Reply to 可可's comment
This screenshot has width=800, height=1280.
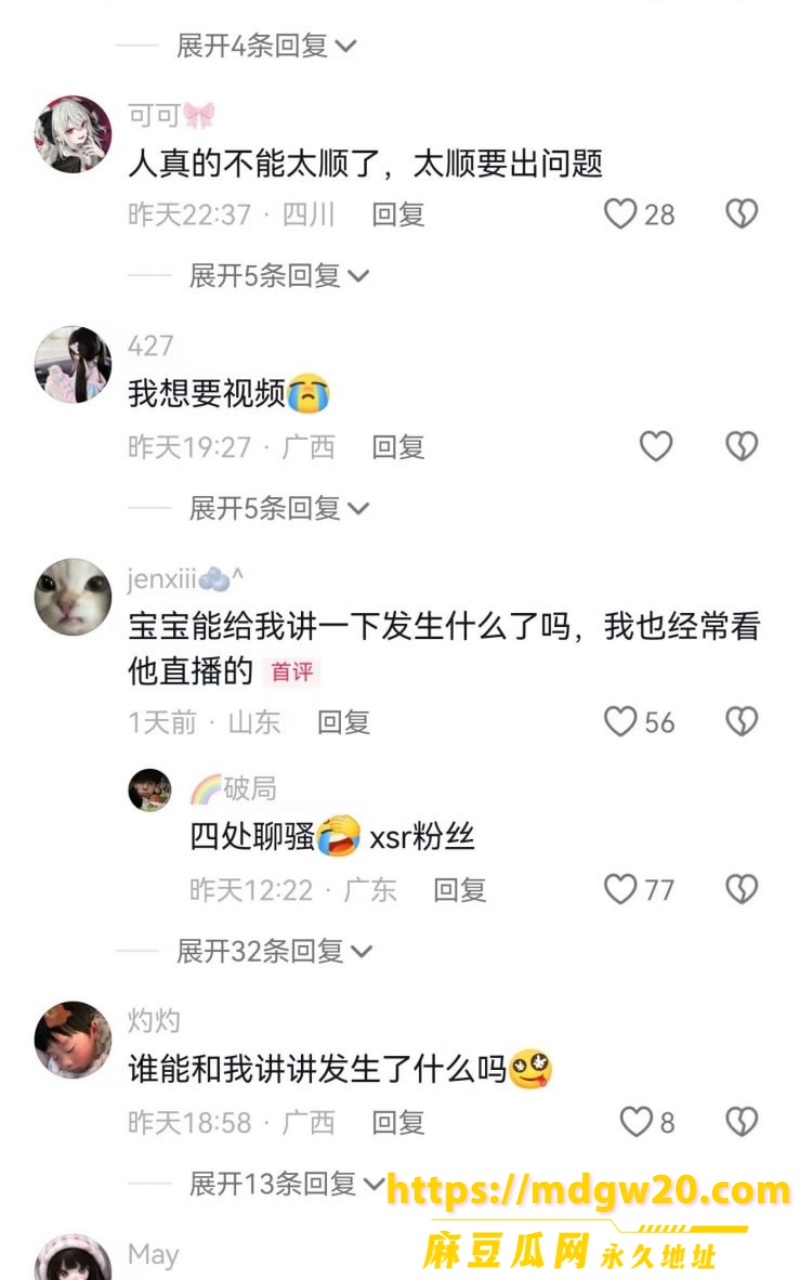398,214
